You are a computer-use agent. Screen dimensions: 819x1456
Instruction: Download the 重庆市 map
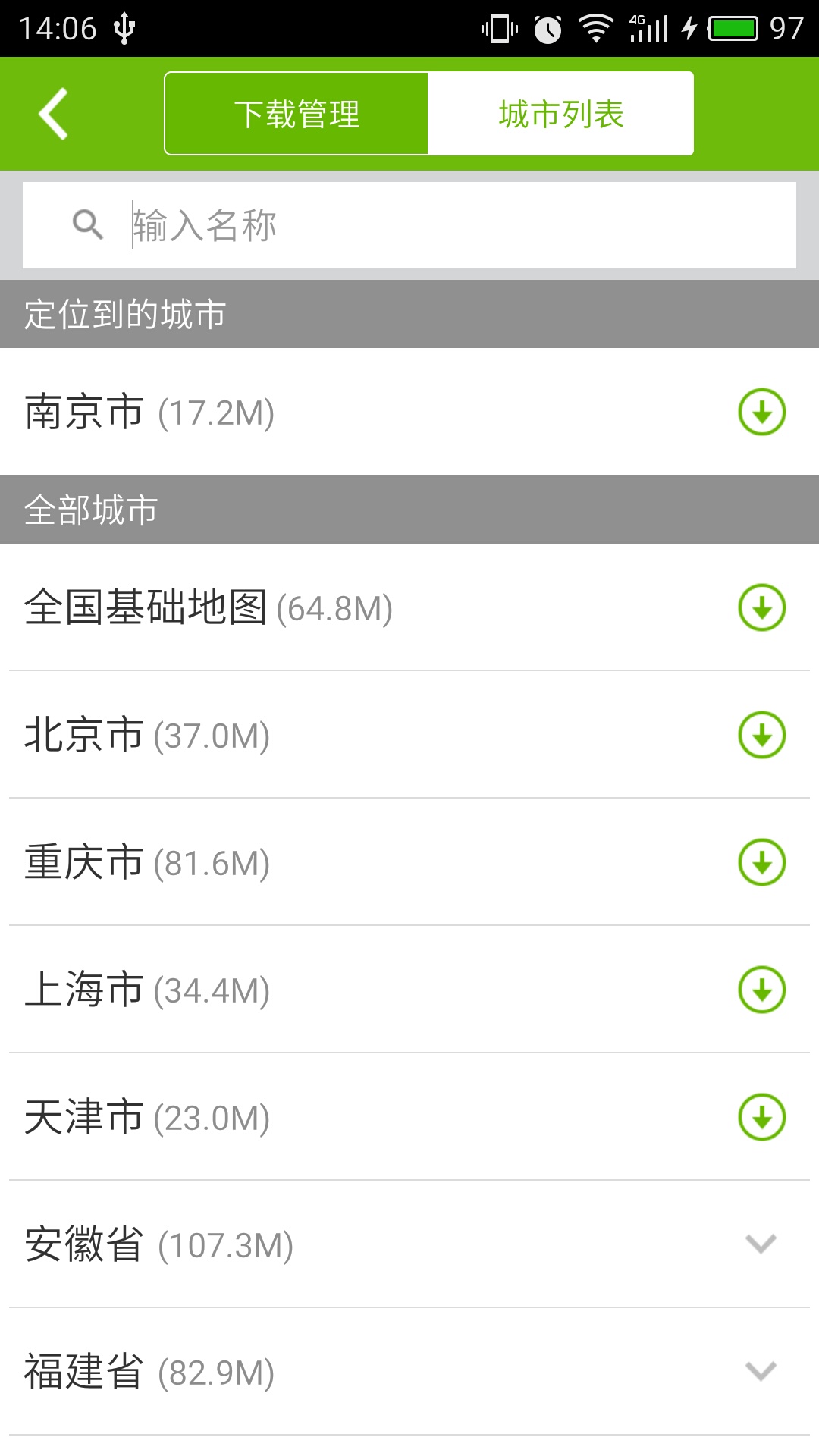(x=761, y=862)
